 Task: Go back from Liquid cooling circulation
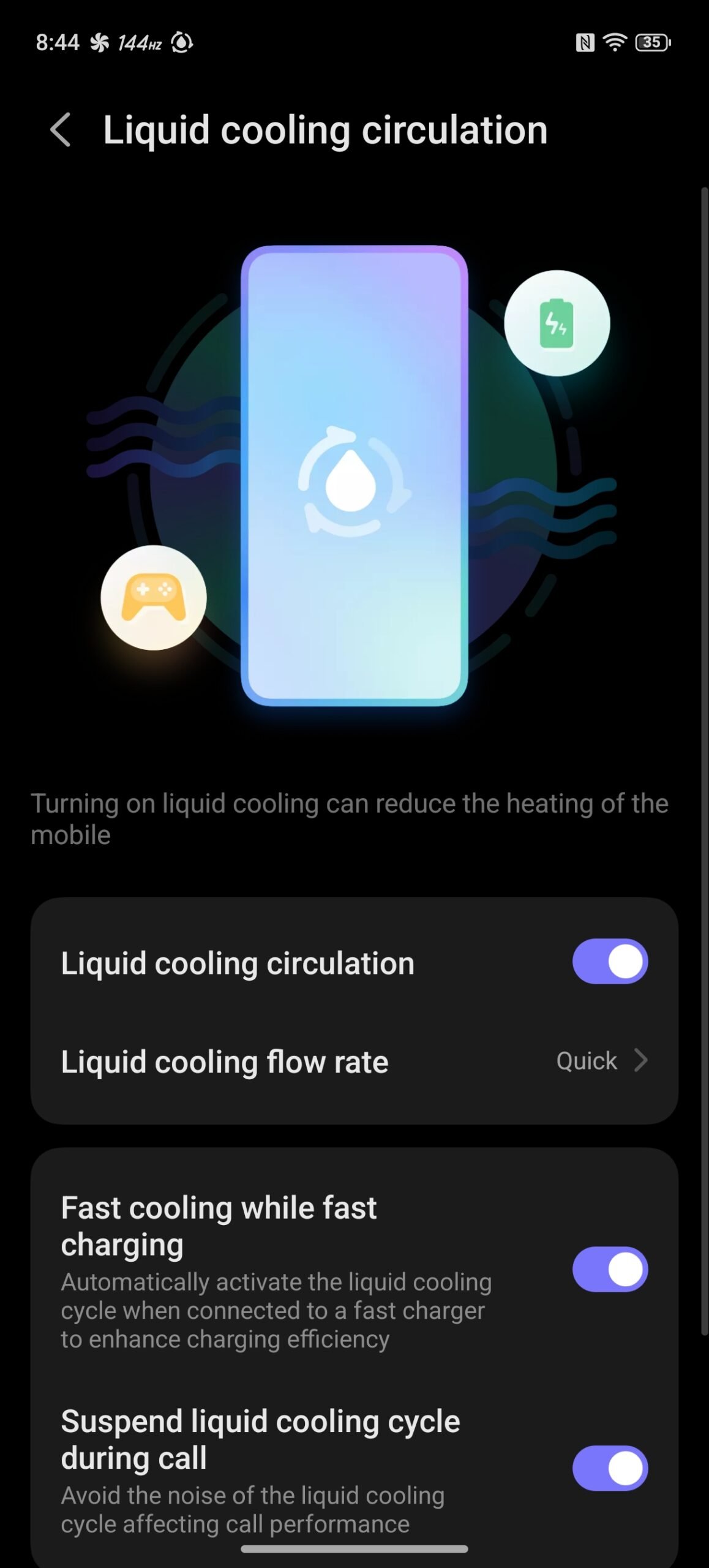coord(61,130)
